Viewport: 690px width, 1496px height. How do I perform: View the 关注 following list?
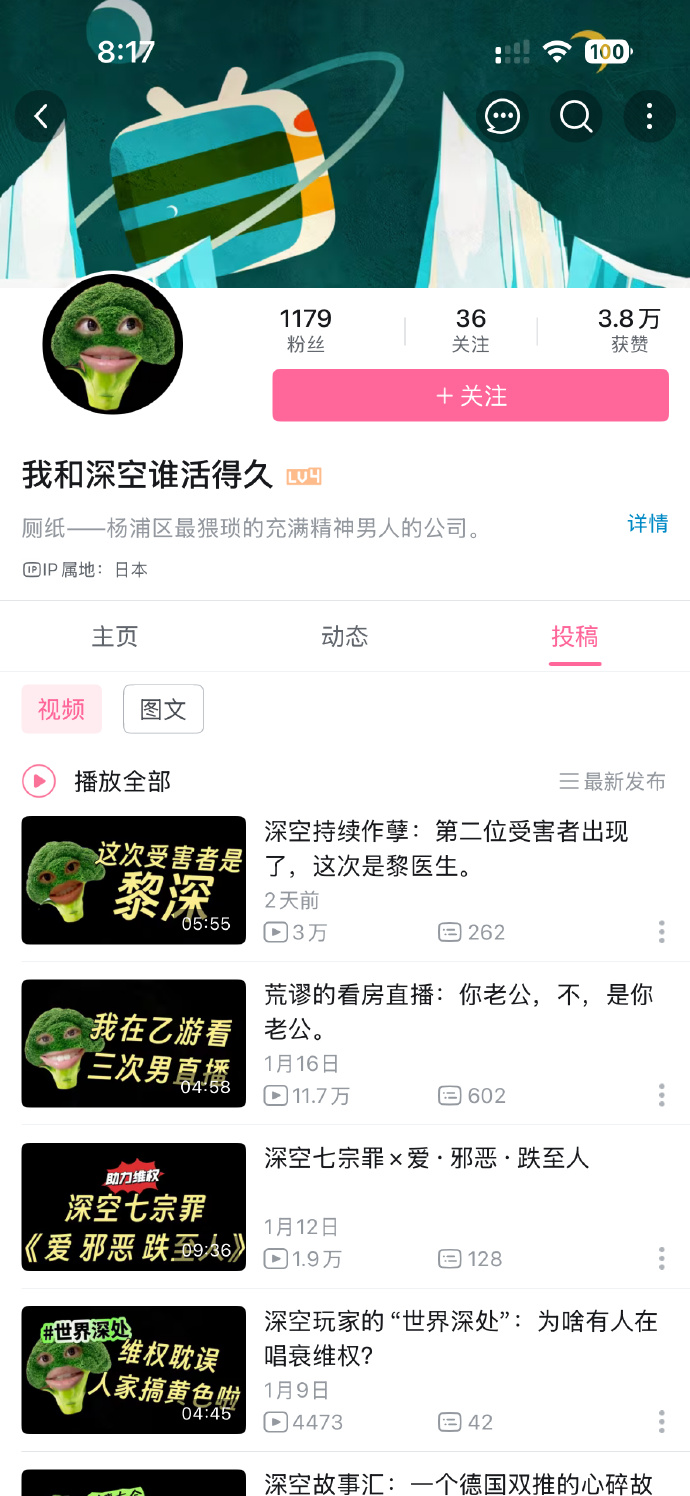click(x=470, y=330)
